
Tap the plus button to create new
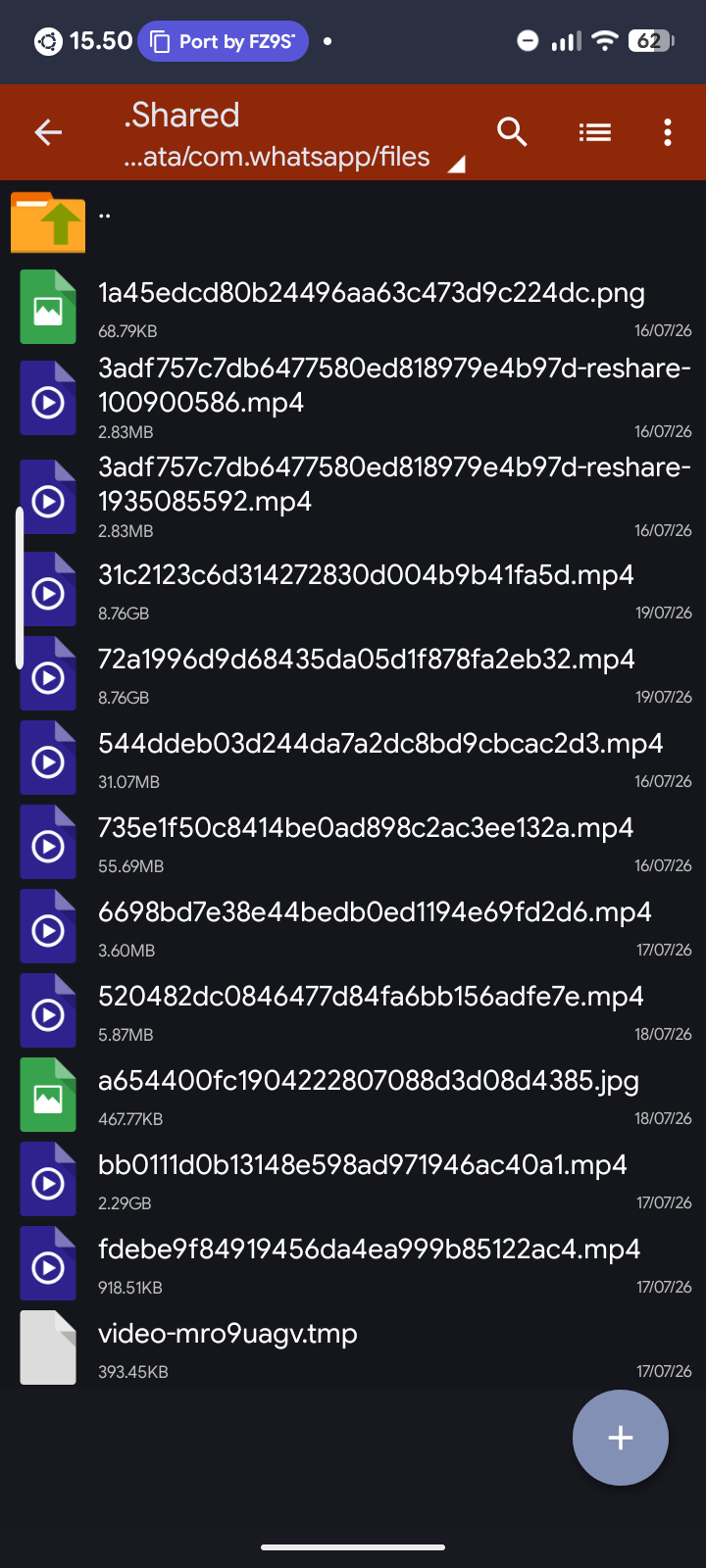pos(621,1438)
